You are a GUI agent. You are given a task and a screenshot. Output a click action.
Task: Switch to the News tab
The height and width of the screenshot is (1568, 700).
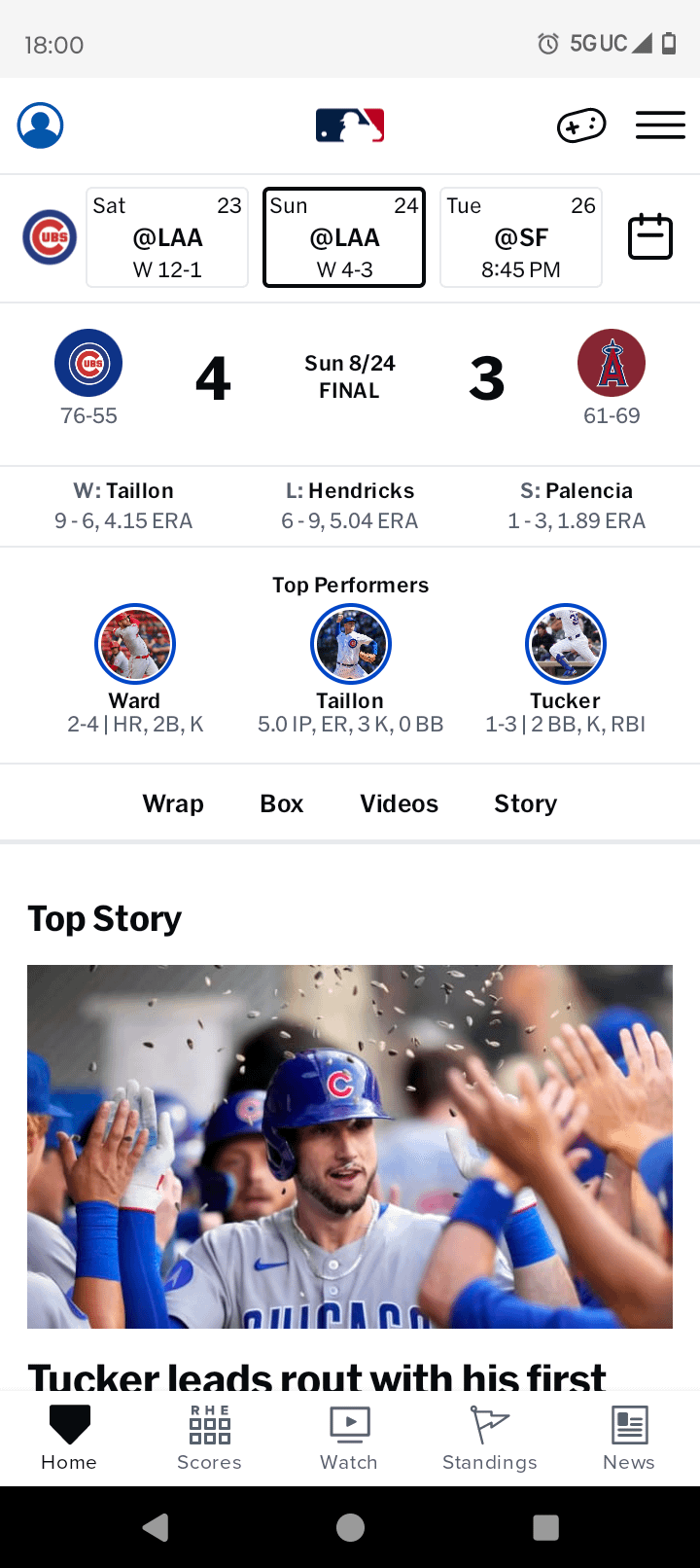point(629,1438)
